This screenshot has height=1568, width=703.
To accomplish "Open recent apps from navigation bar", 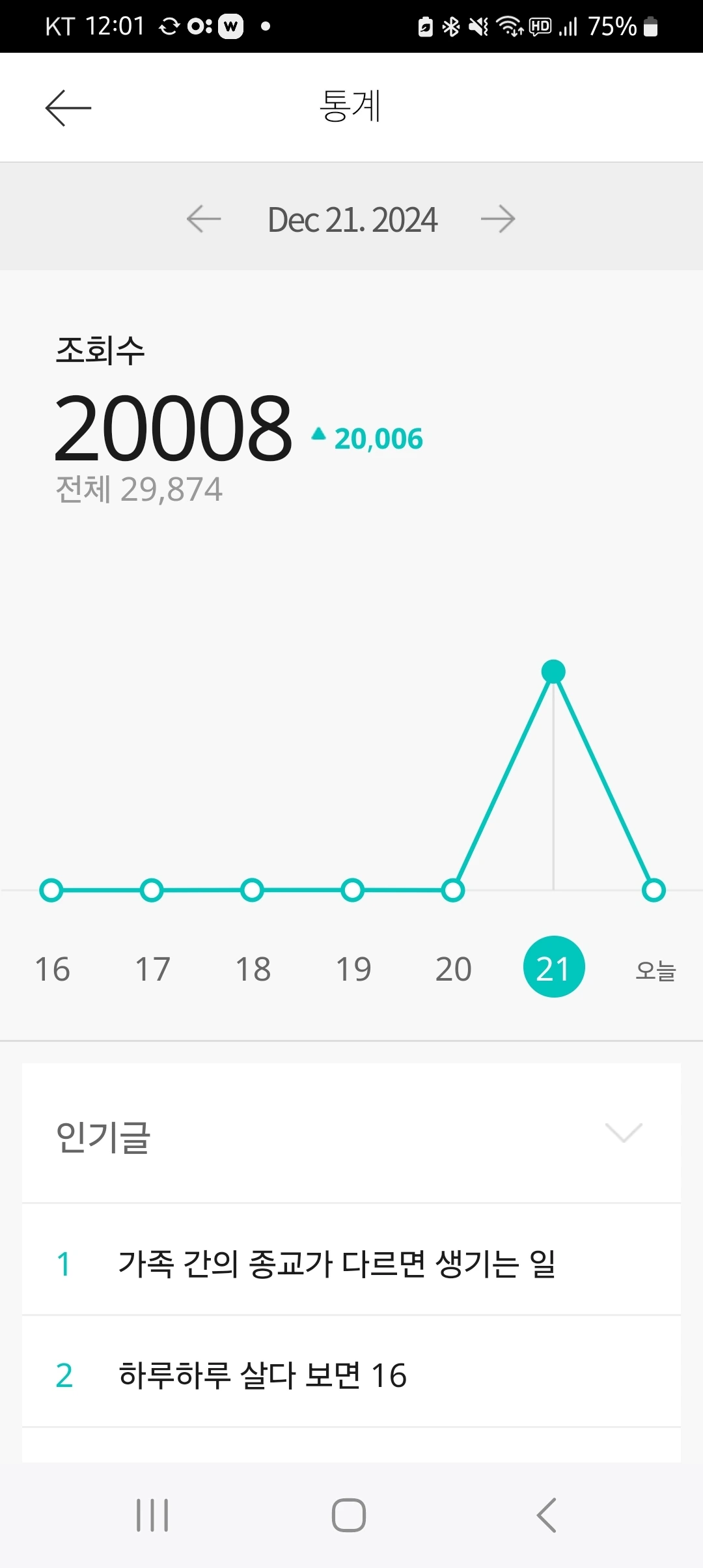I will tap(152, 1515).
